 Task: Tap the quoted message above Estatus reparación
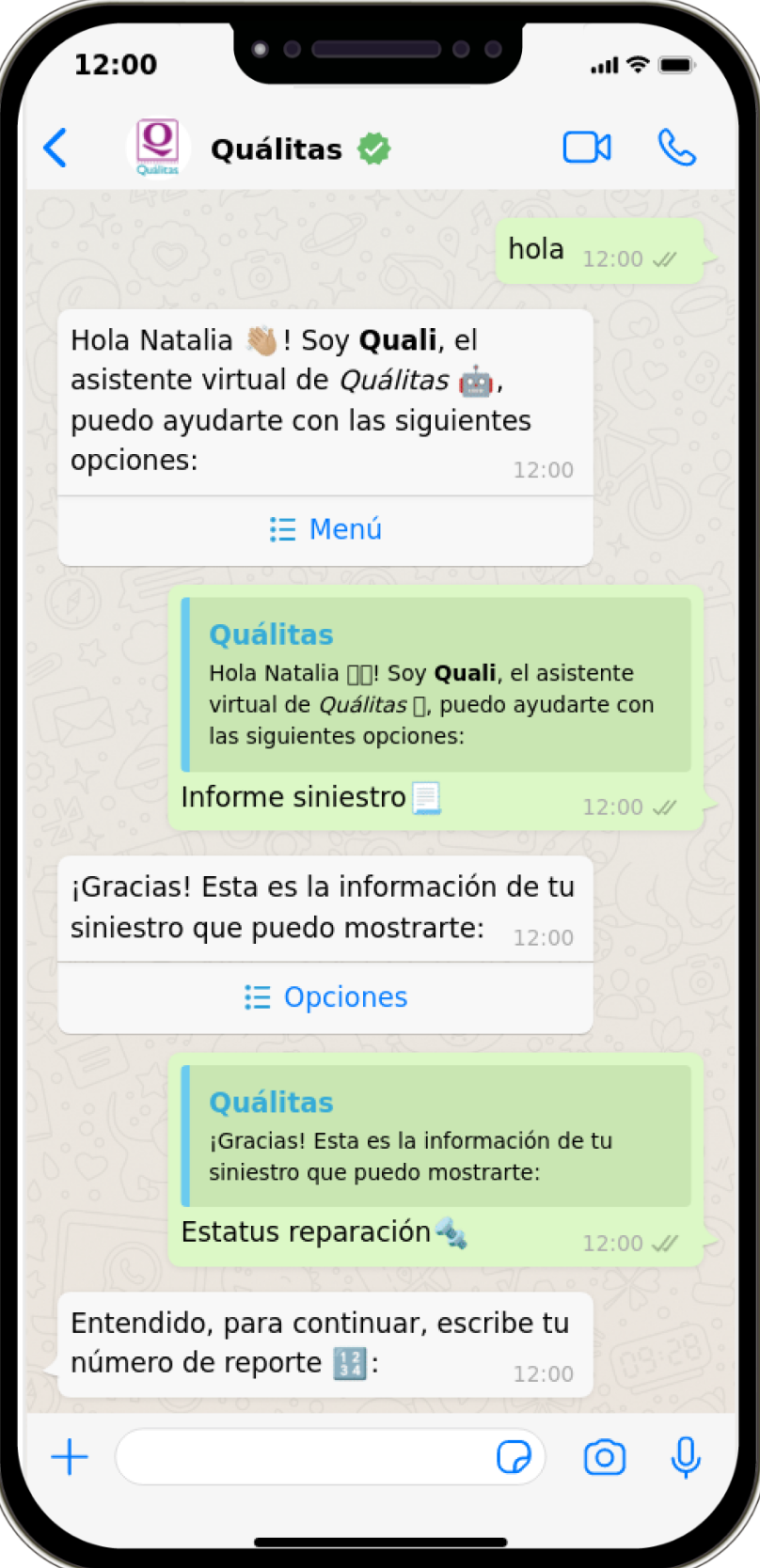[435, 1136]
